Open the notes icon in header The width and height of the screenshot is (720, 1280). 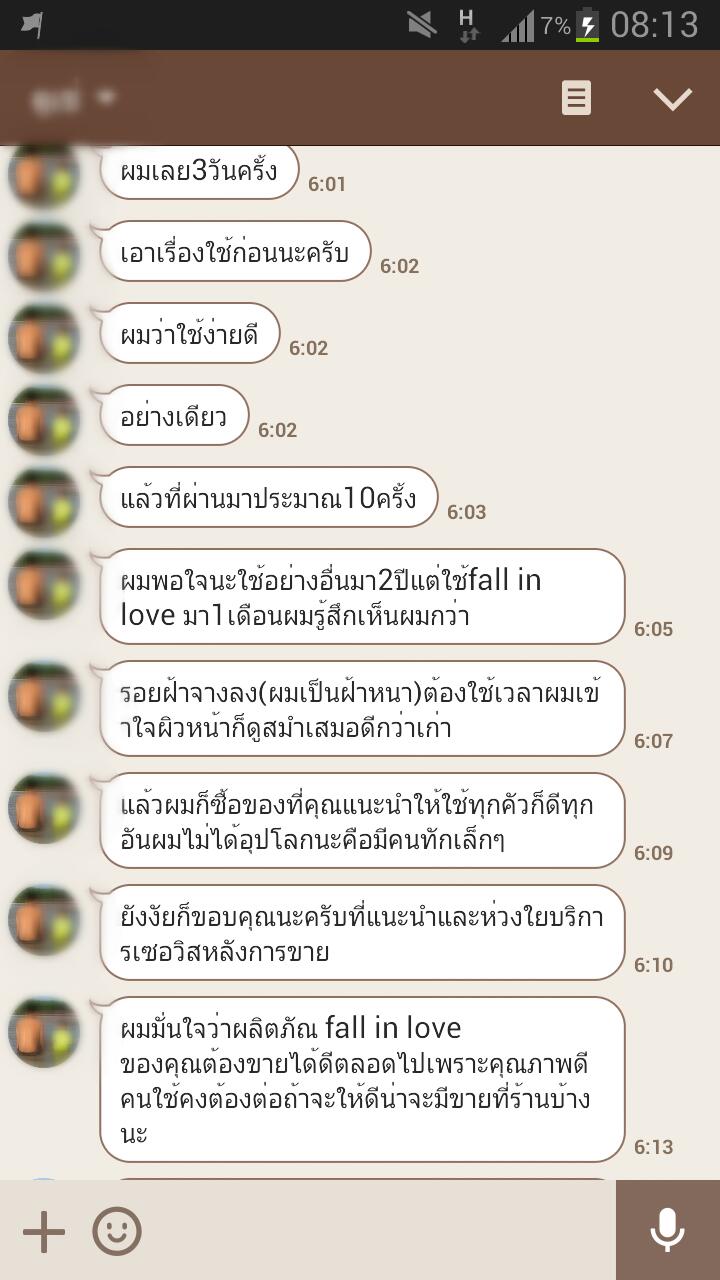[576, 98]
